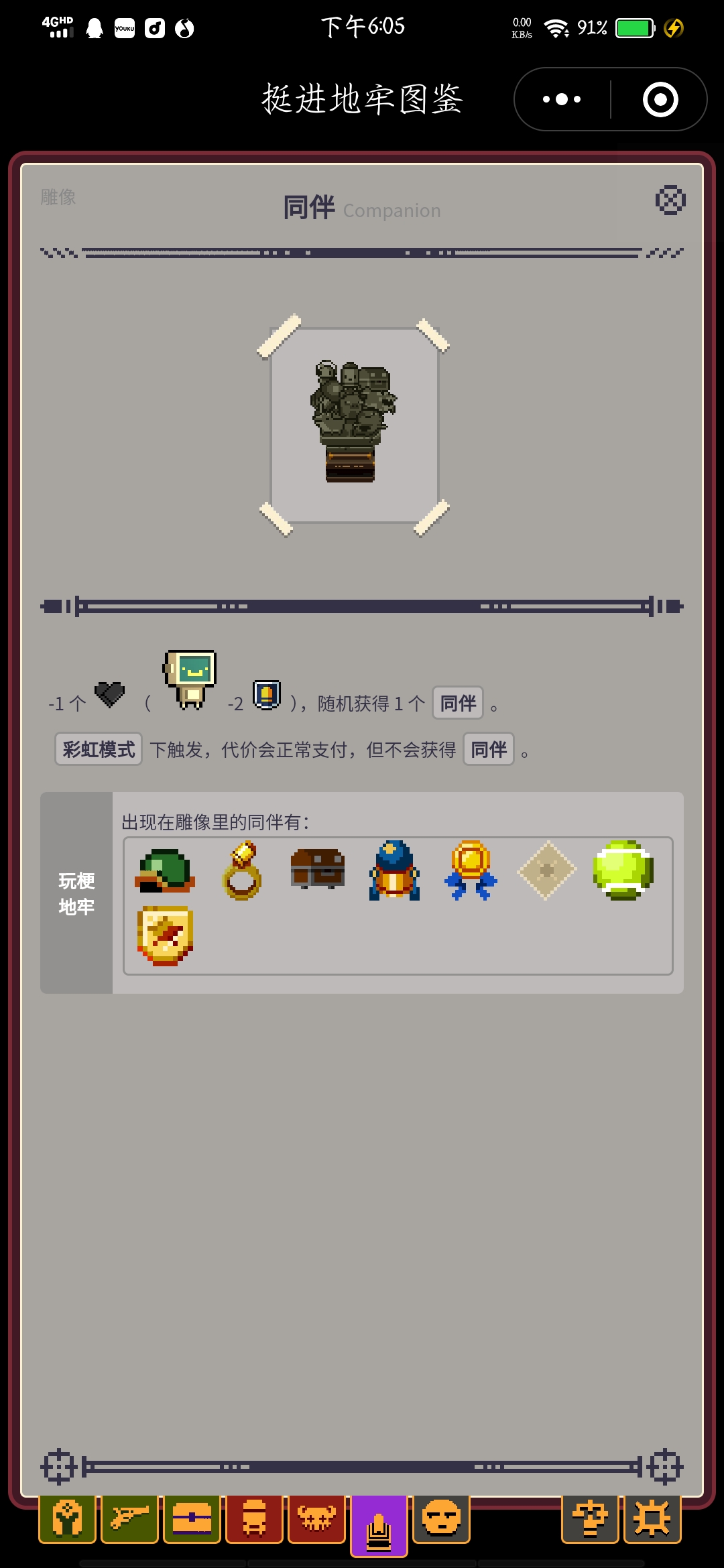Switch to the helmet characters tab
The image size is (724, 1568).
[67, 1518]
